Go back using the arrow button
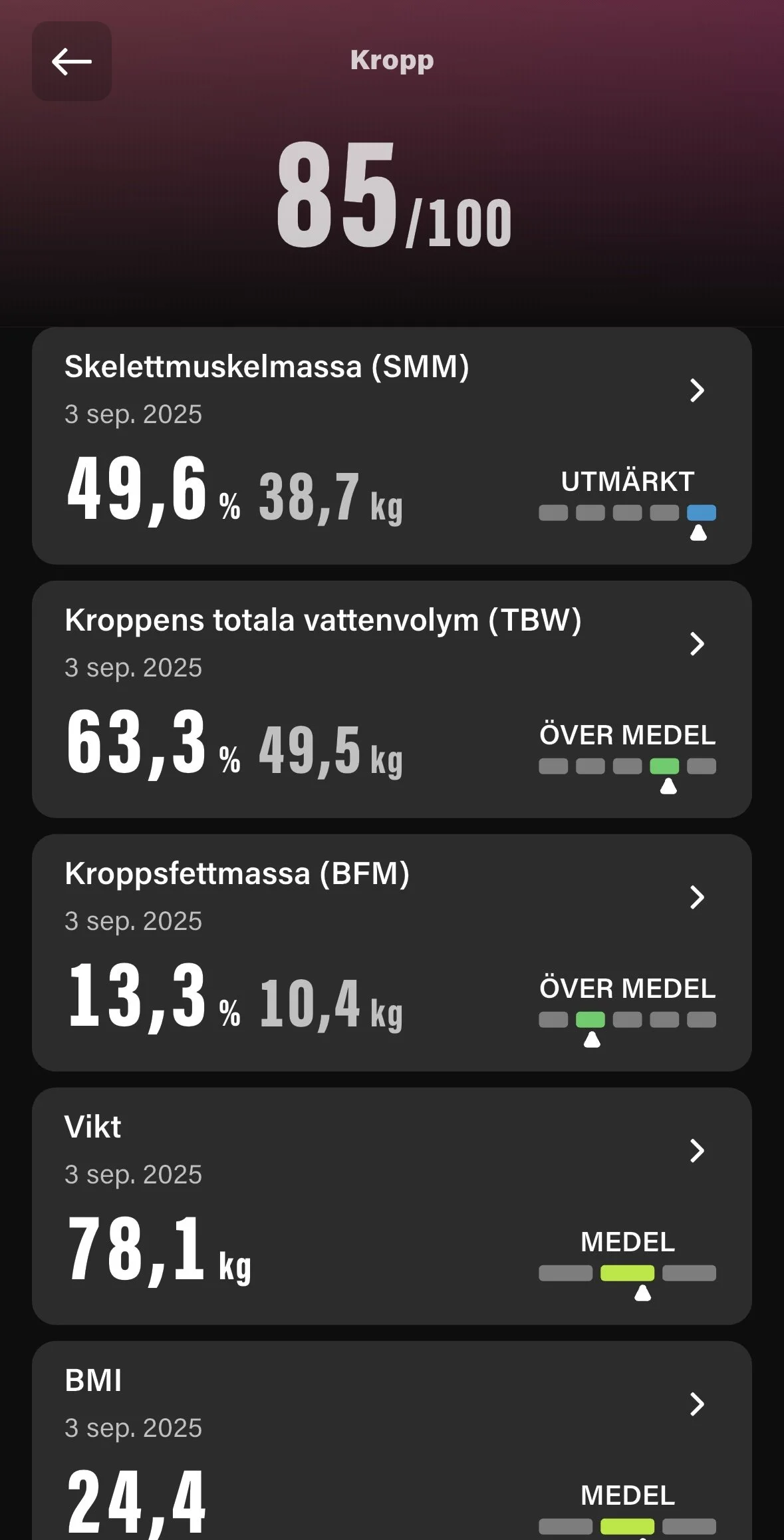The image size is (784, 1540). [x=72, y=61]
